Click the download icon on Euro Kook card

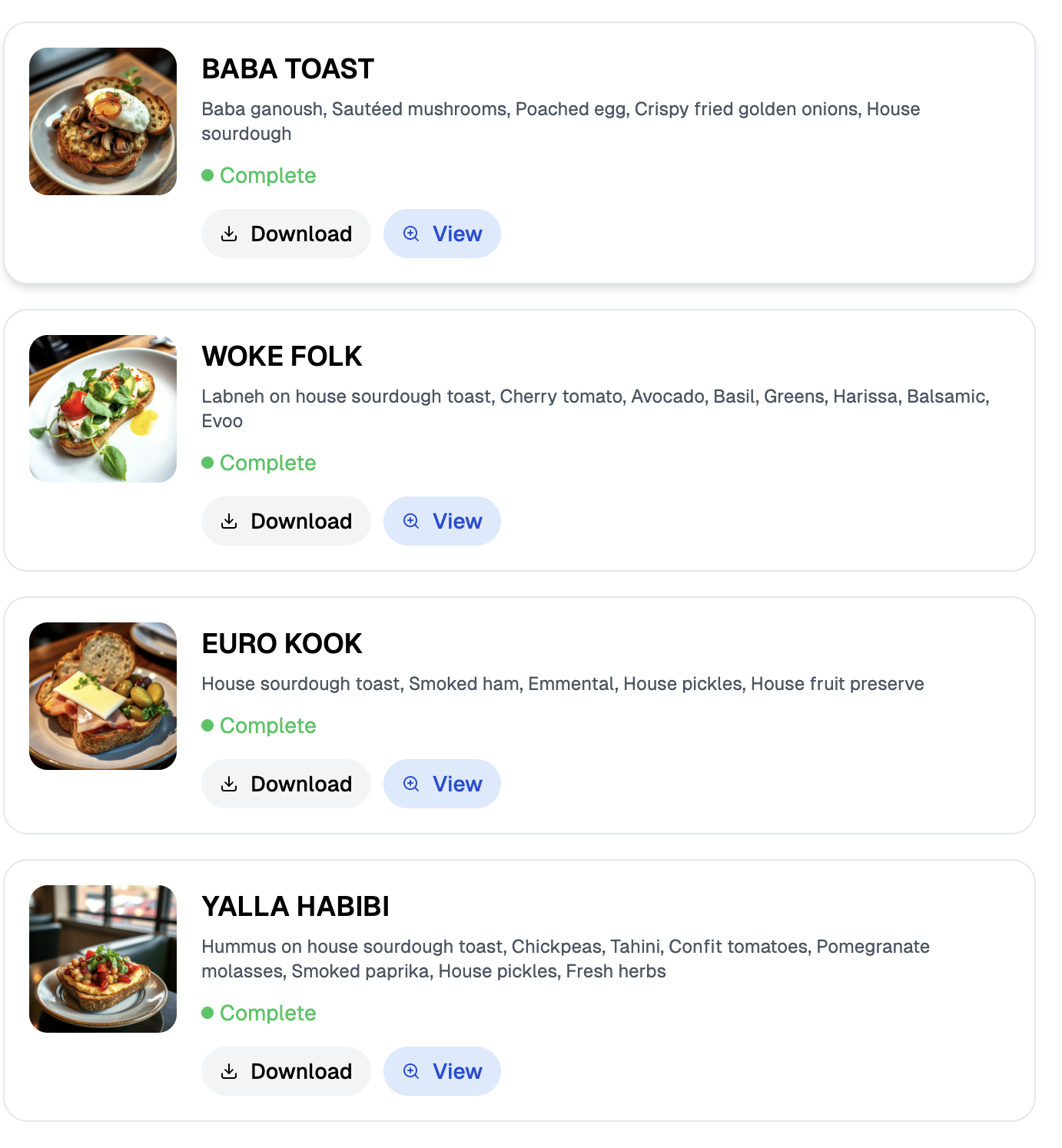click(x=230, y=784)
